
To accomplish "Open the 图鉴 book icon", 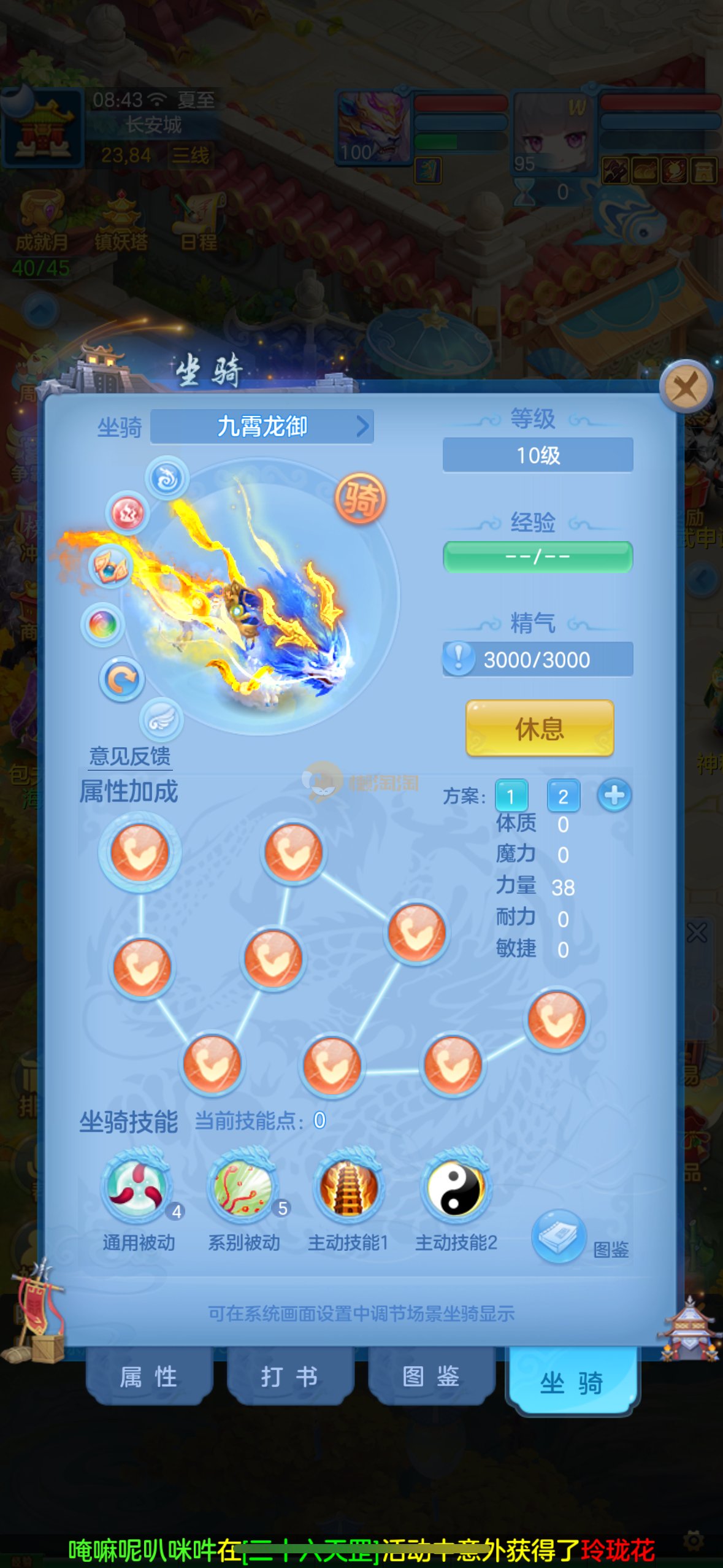I will tap(559, 1235).
